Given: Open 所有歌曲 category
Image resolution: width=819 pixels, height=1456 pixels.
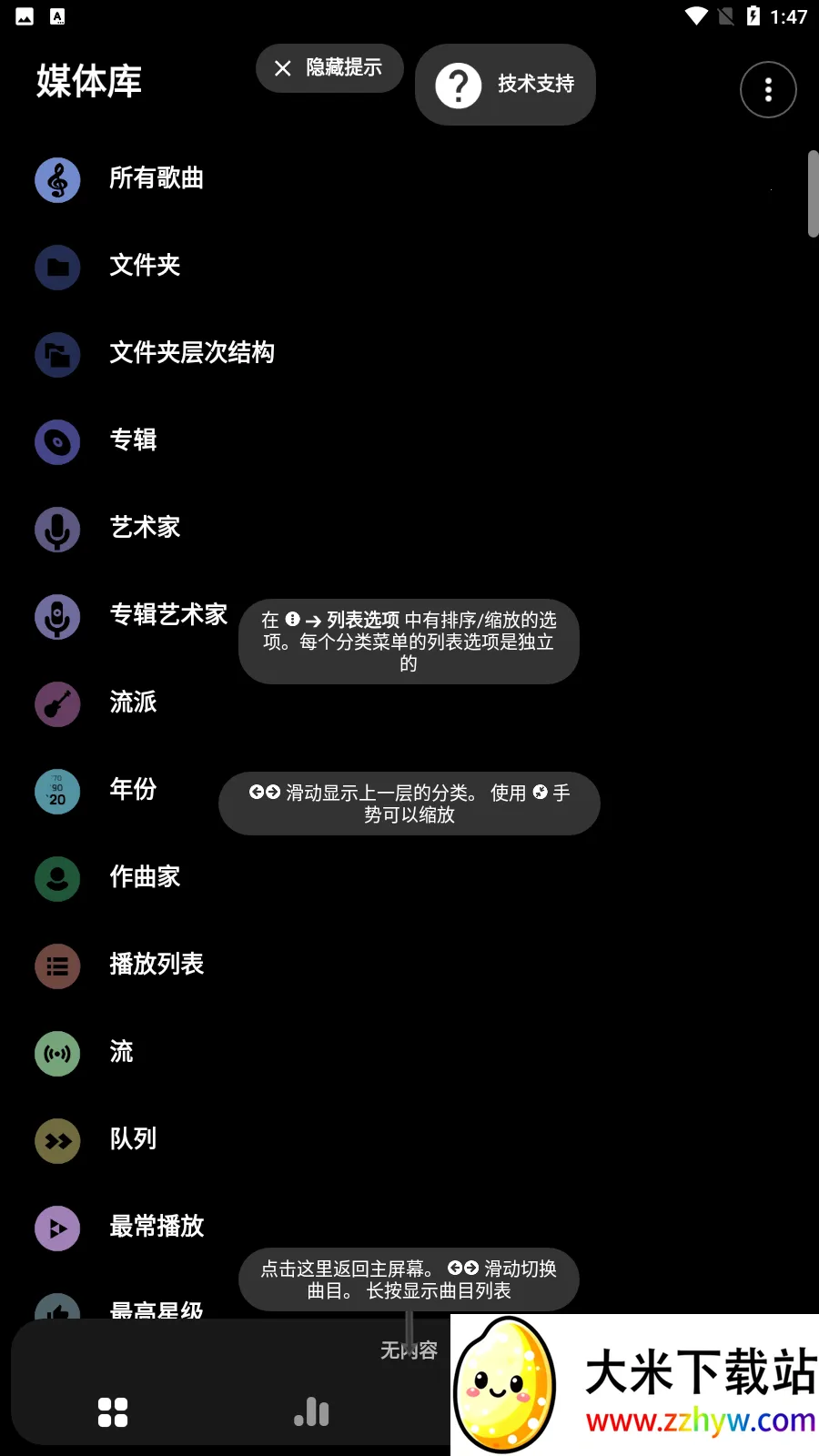Looking at the screenshot, I should (156, 179).
